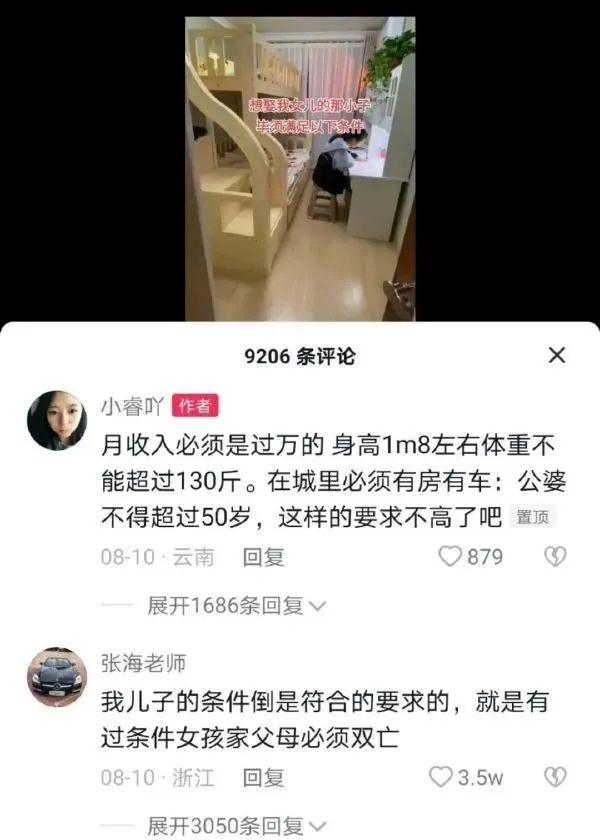Open 小睿吖's username link
600x840 pixels.
click(131, 405)
